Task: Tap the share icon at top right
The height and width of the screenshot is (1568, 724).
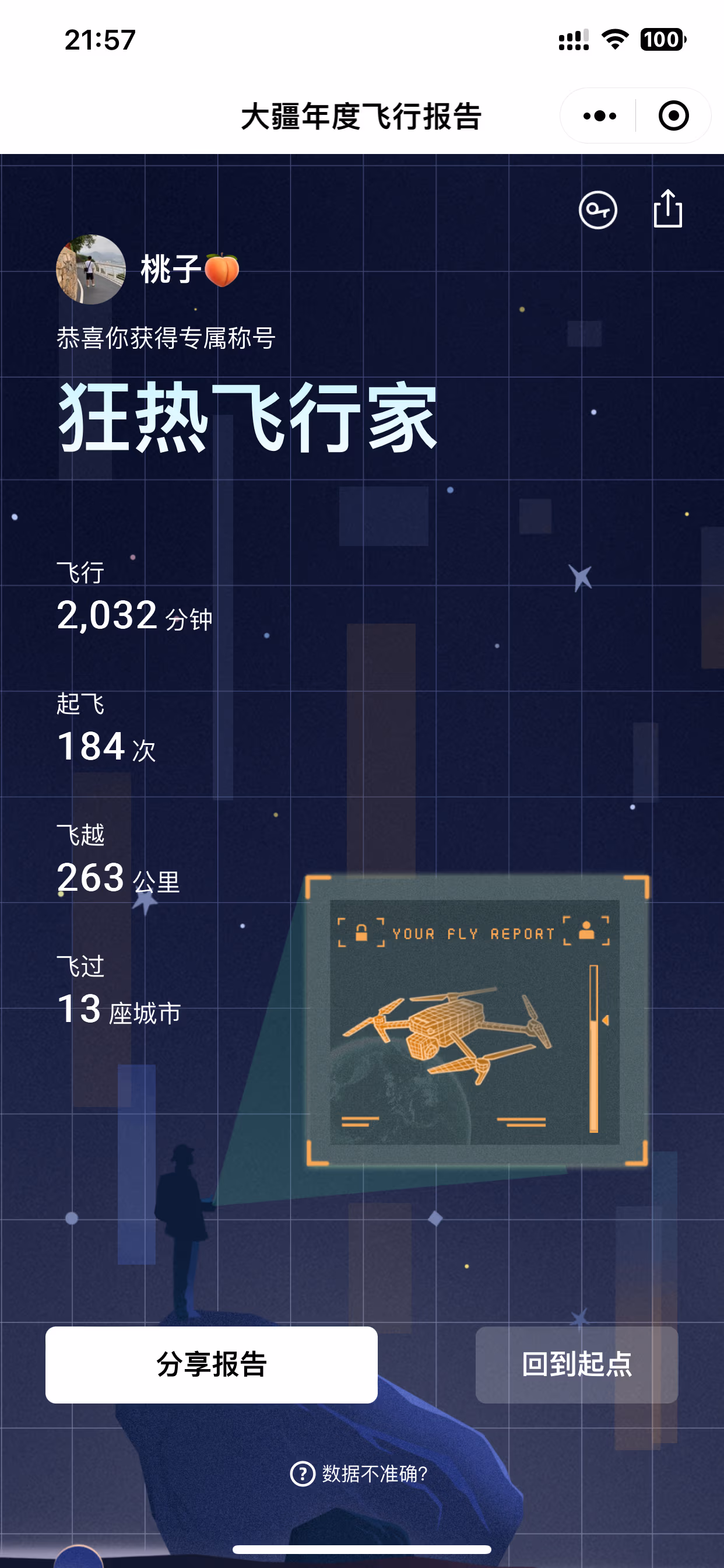Action: click(x=667, y=209)
